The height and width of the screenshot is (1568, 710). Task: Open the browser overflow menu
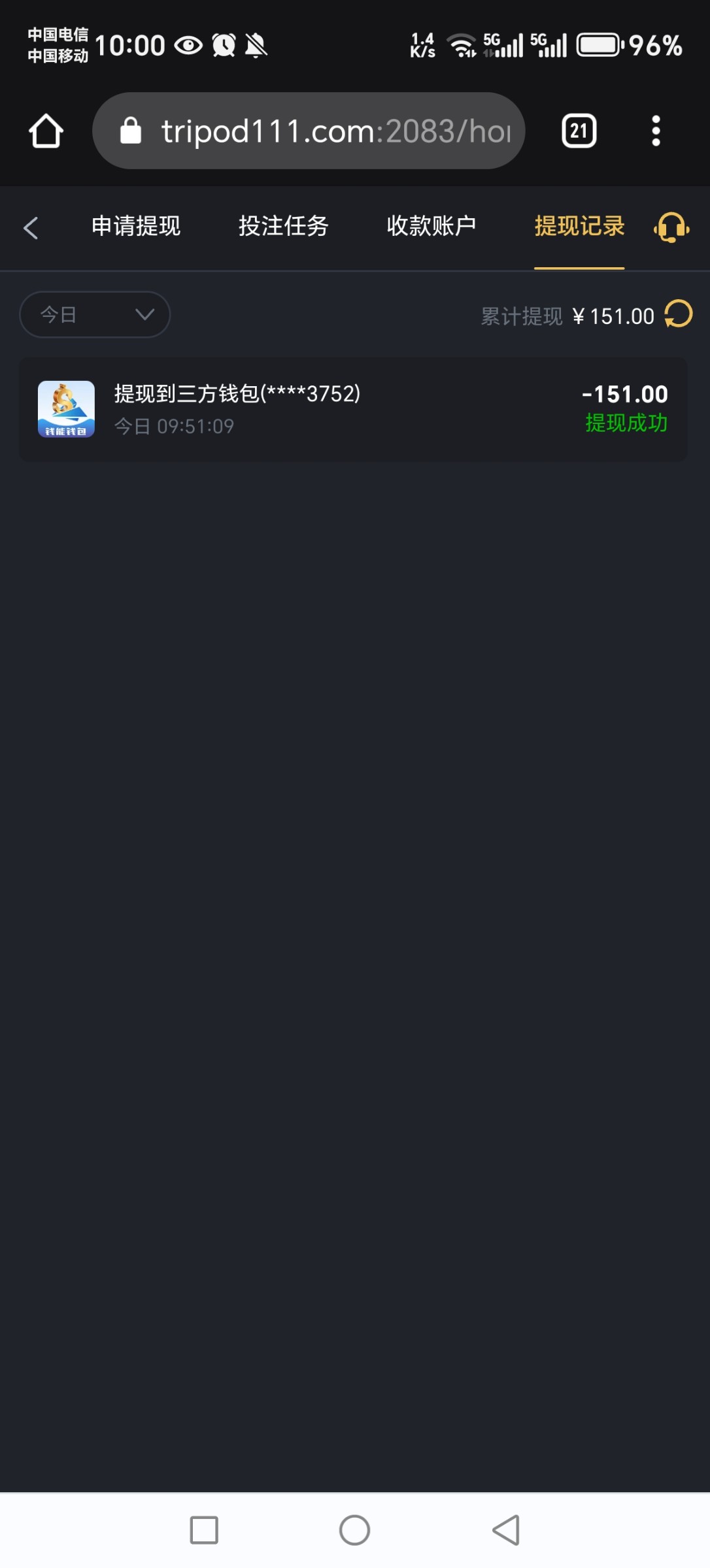656,131
